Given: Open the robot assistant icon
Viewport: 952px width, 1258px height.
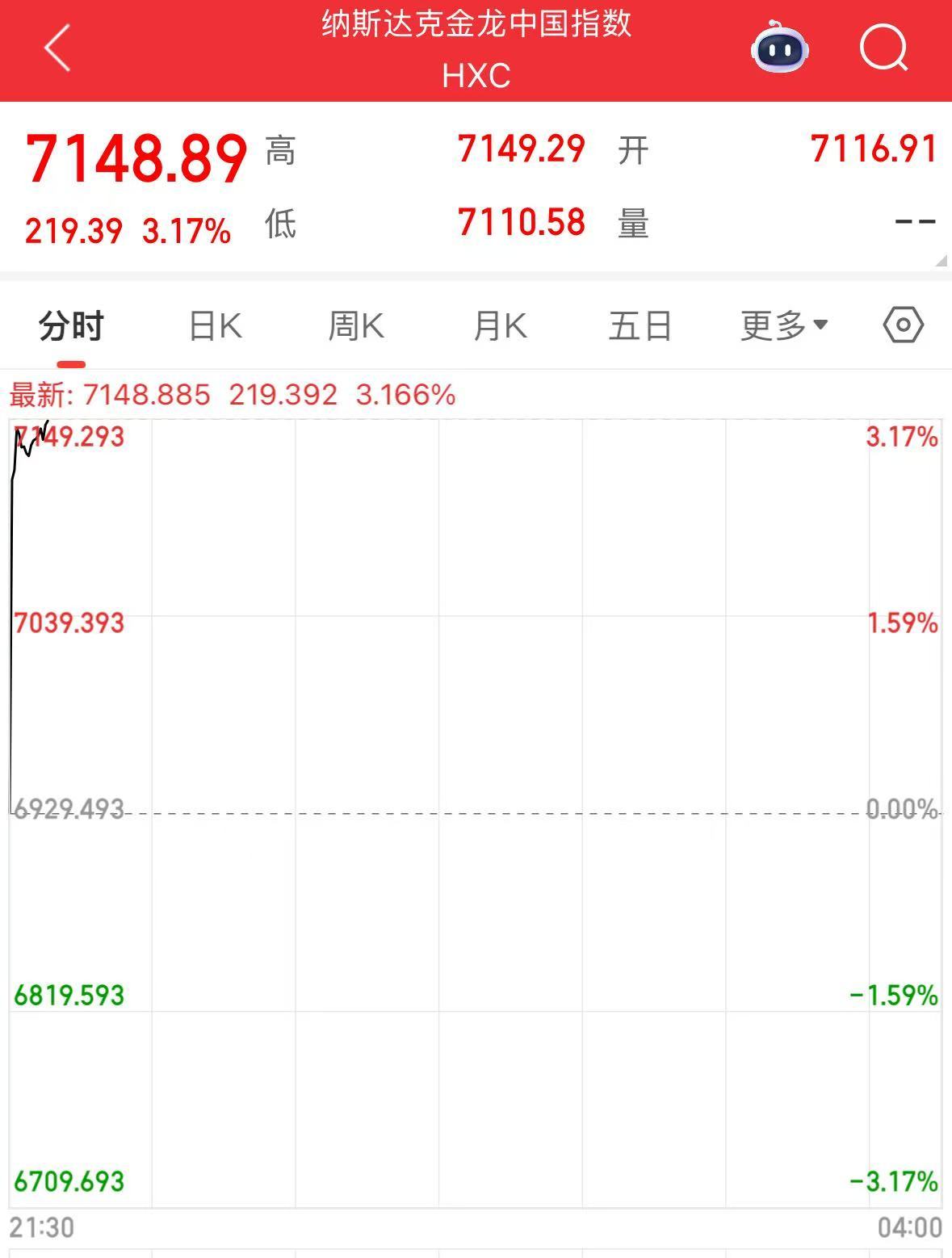Looking at the screenshot, I should pos(779,48).
